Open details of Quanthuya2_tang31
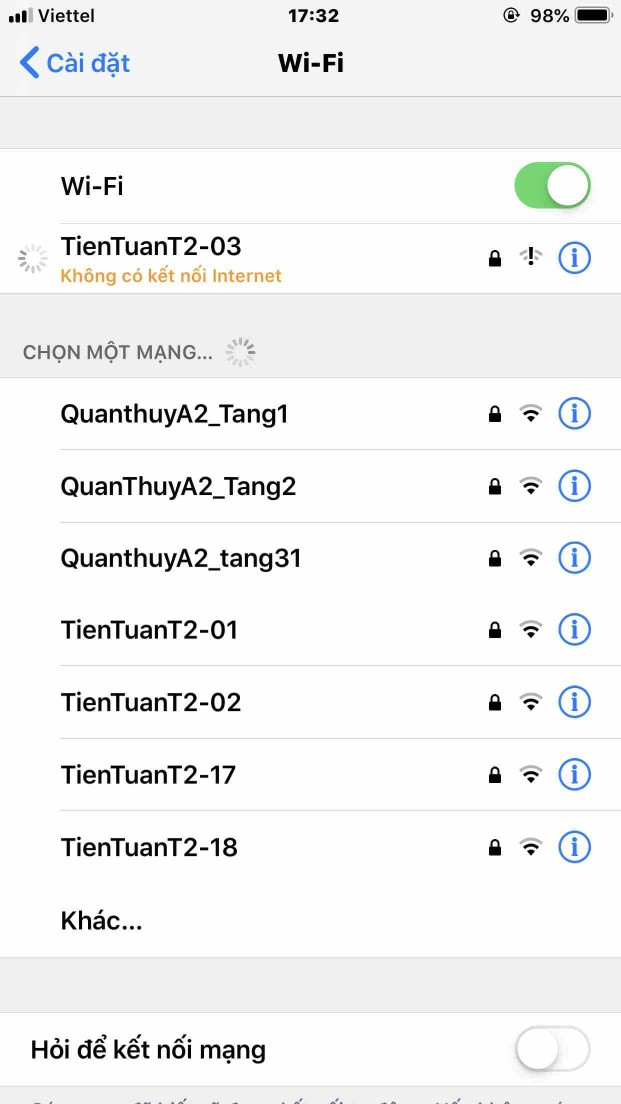The height and width of the screenshot is (1104, 621). pos(574,559)
